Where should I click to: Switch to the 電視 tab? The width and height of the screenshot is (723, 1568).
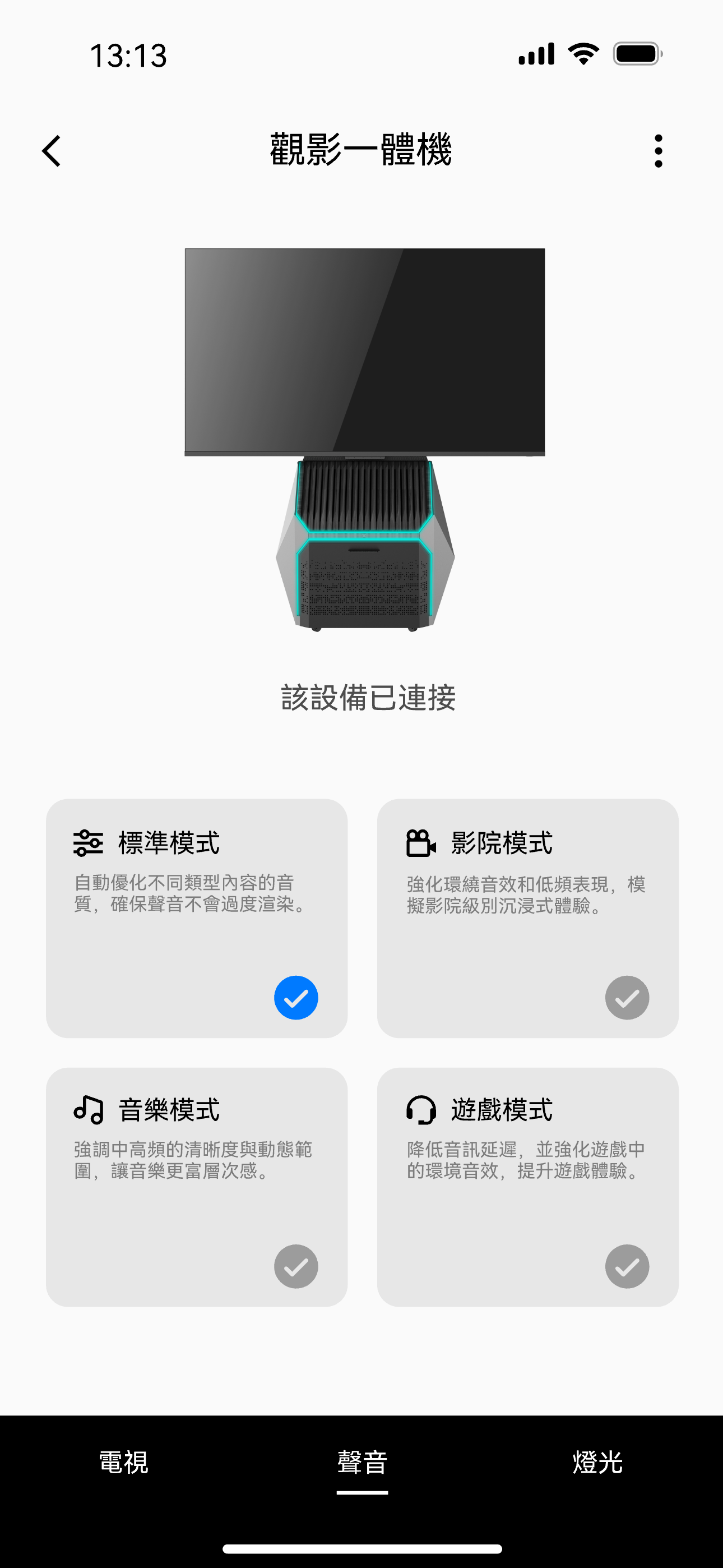point(123,1462)
